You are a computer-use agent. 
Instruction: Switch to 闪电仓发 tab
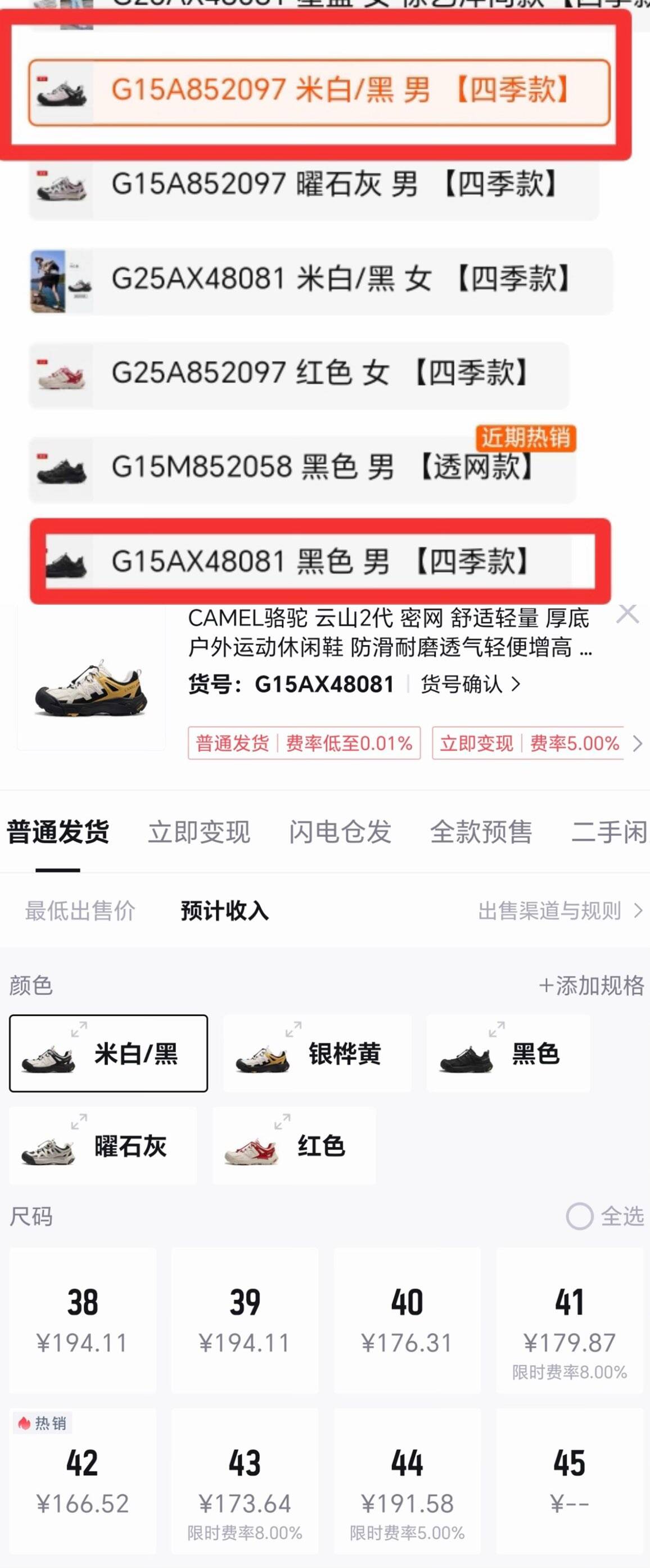click(340, 832)
